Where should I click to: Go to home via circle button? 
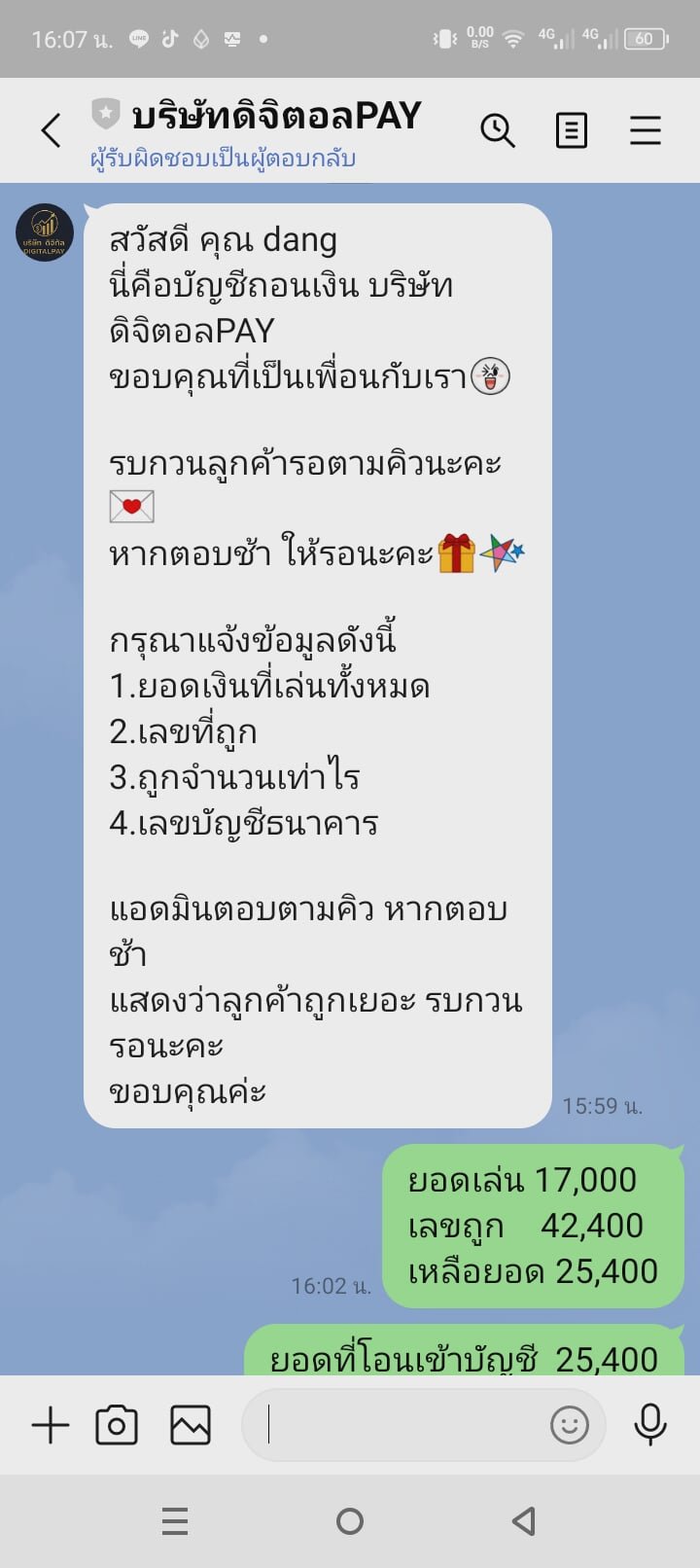coord(350,1520)
